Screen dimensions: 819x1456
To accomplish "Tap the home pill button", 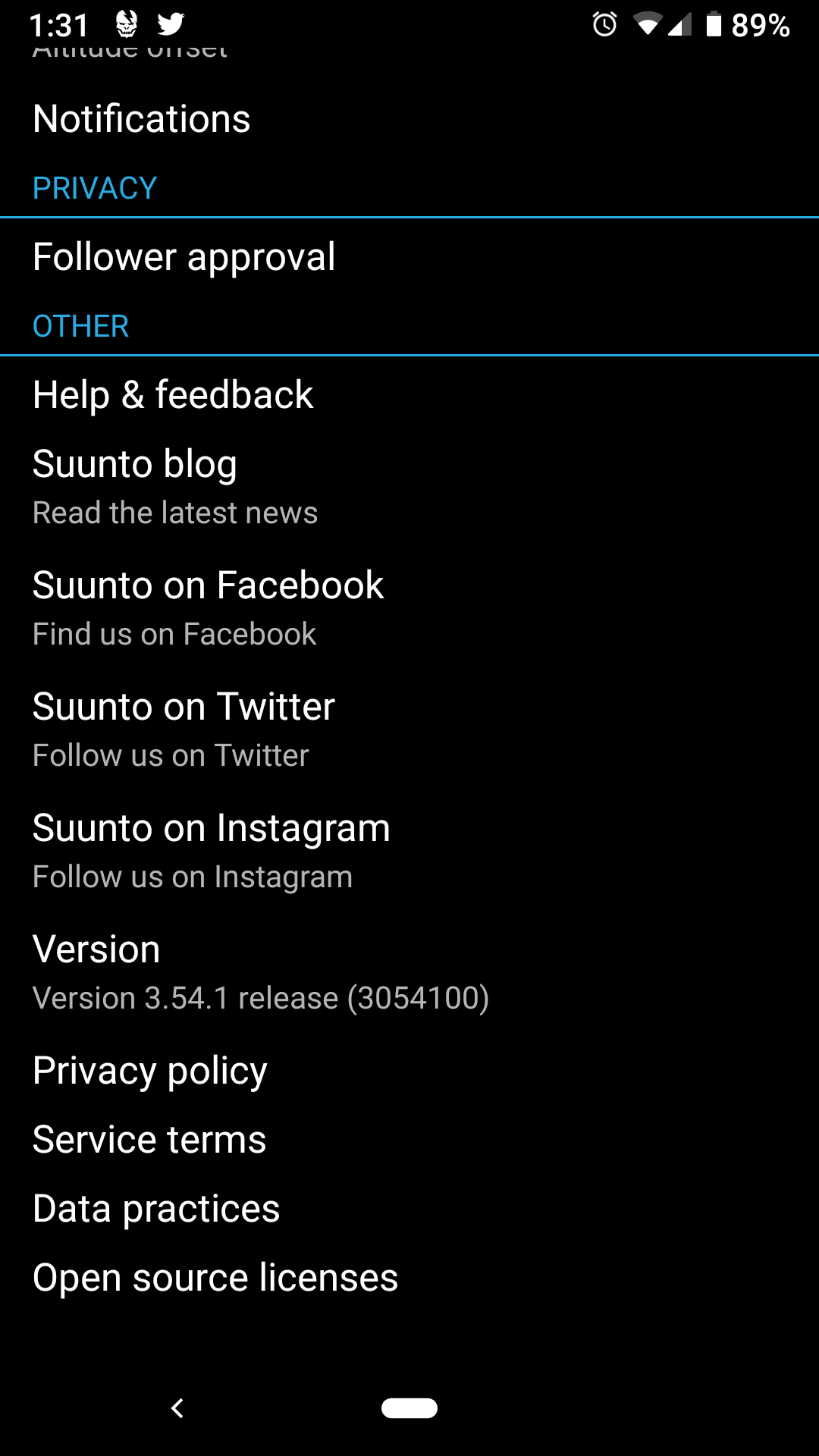I will click(409, 1408).
